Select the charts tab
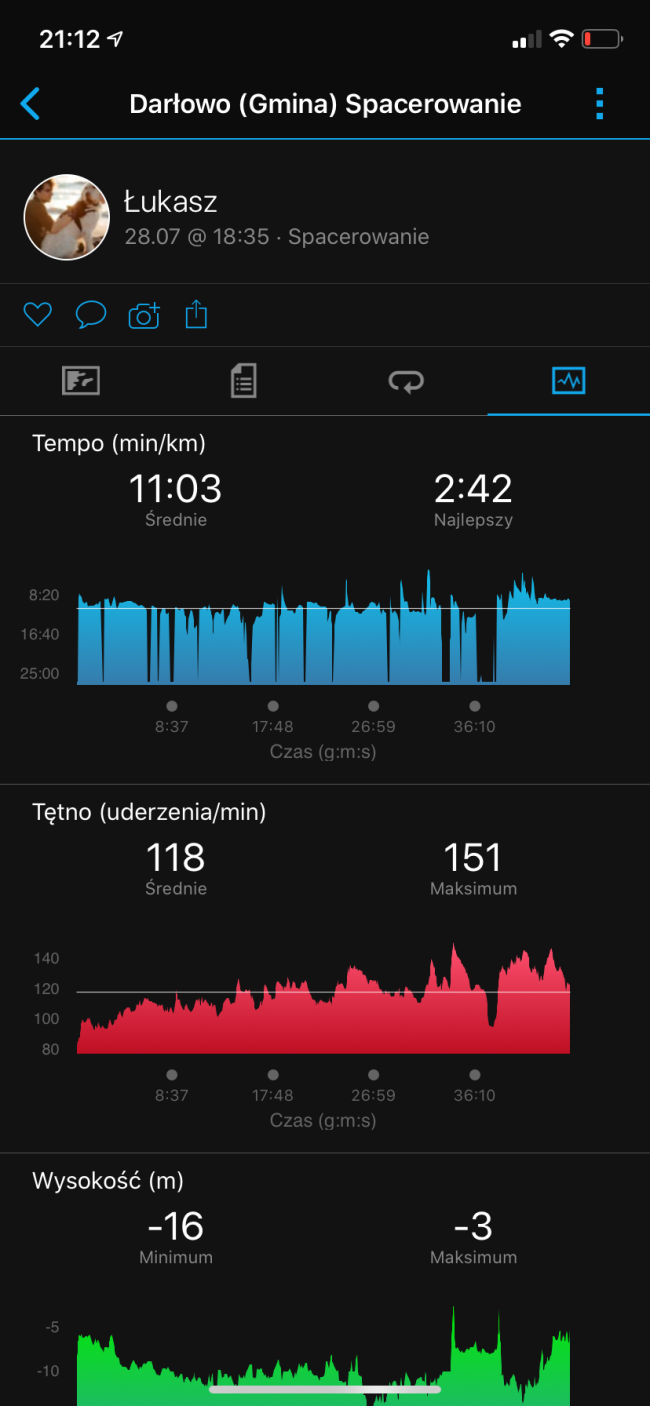This screenshot has height=1406, width=650. click(569, 381)
